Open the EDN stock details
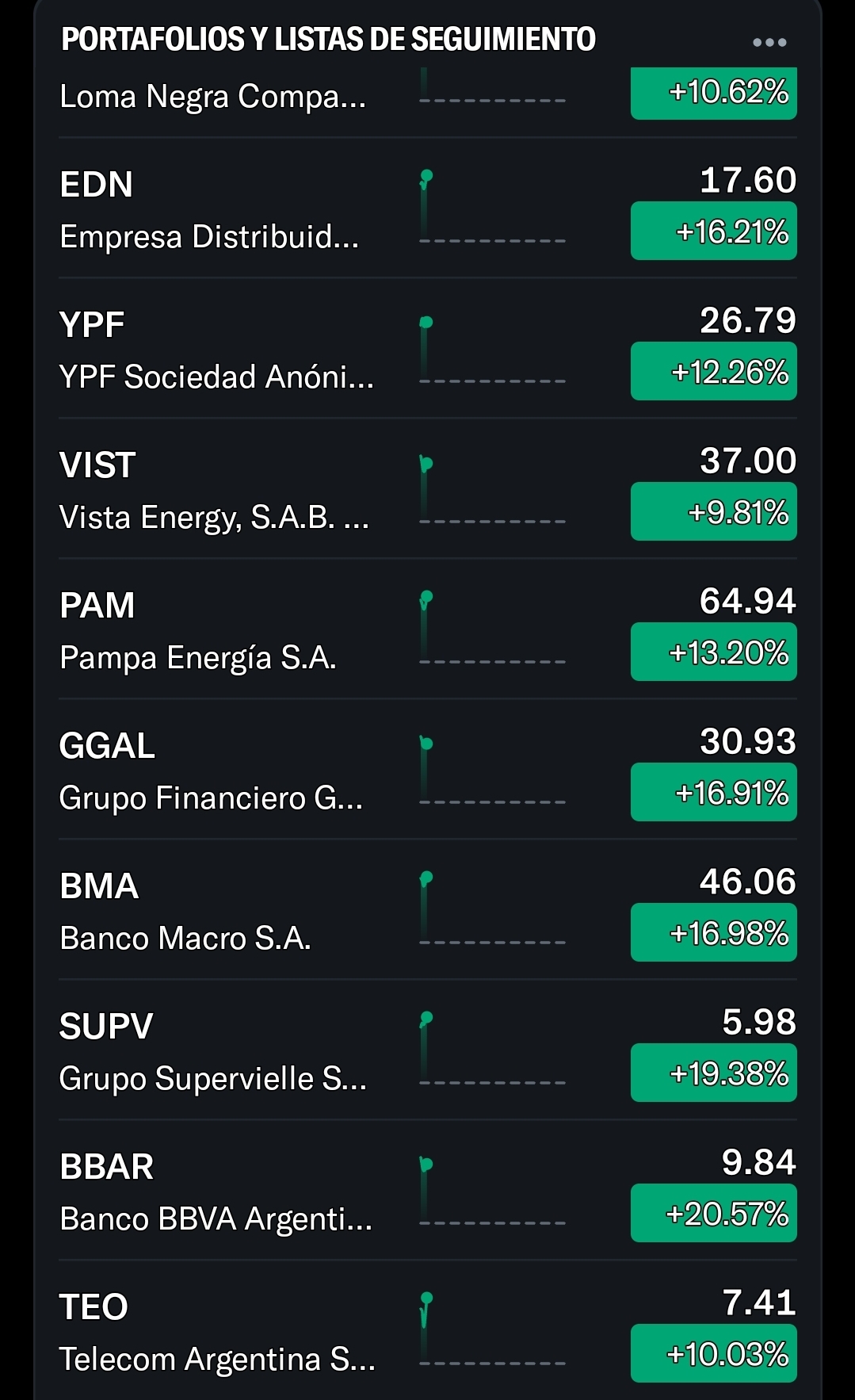The width and height of the screenshot is (855, 1400). 209,209
